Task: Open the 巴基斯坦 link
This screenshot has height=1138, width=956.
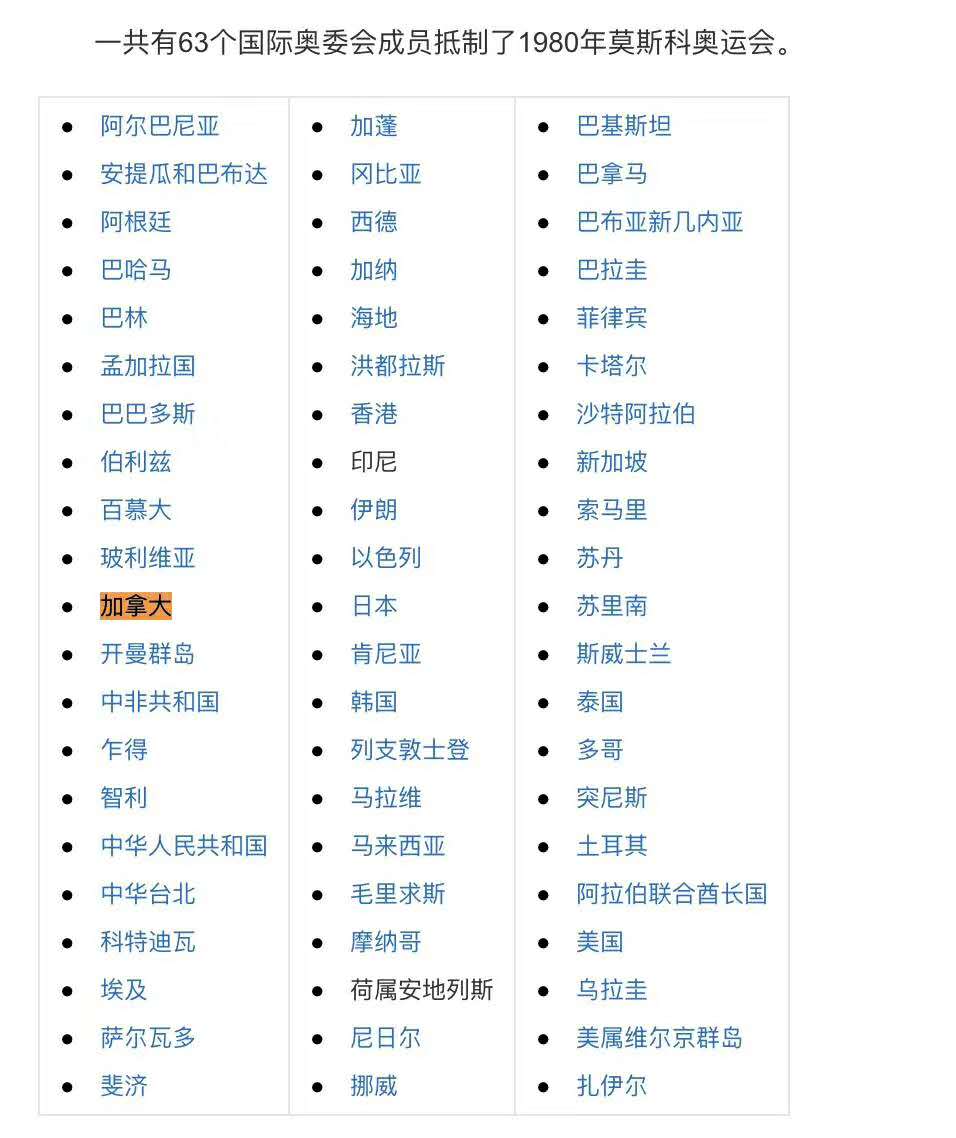Action: click(x=624, y=127)
